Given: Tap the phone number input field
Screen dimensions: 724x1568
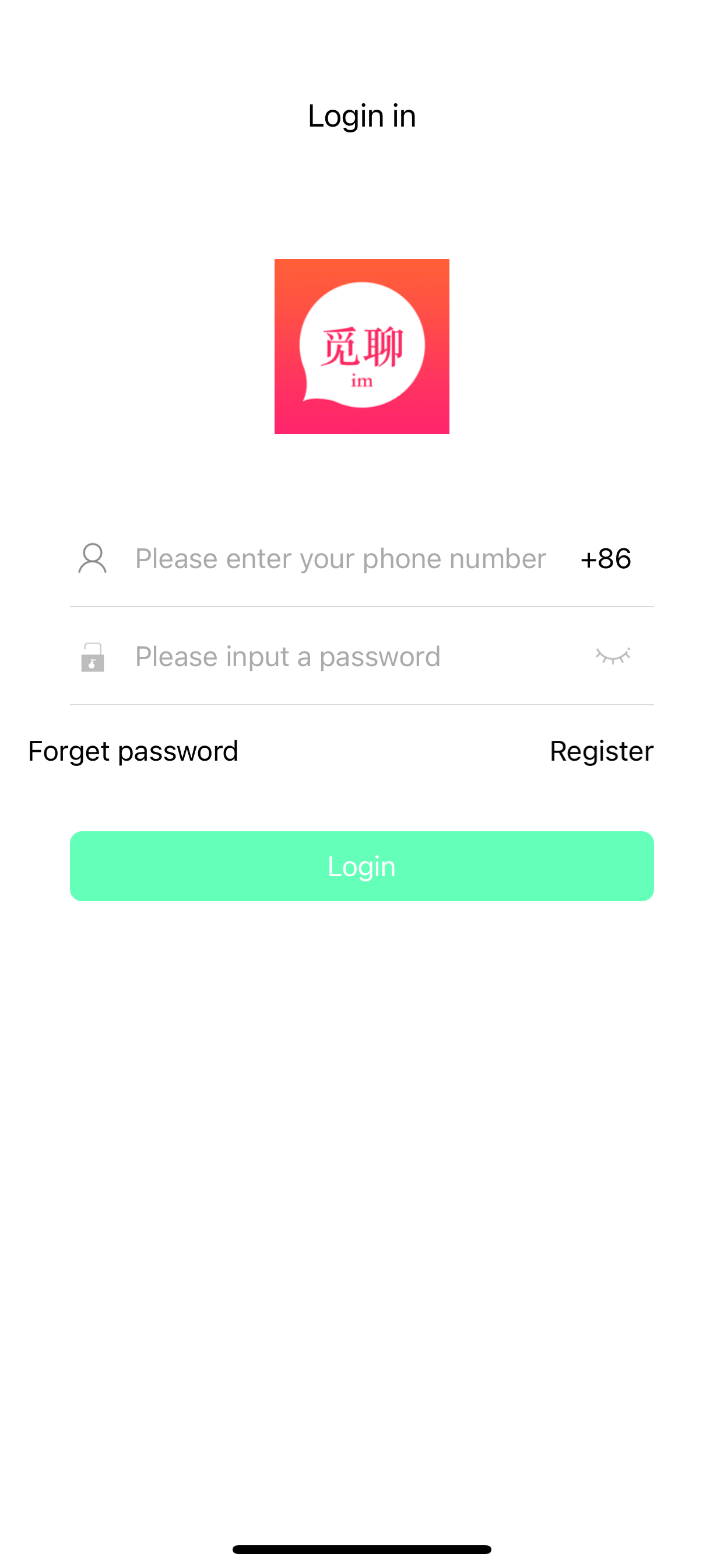Looking at the screenshot, I should (x=340, y=559).
